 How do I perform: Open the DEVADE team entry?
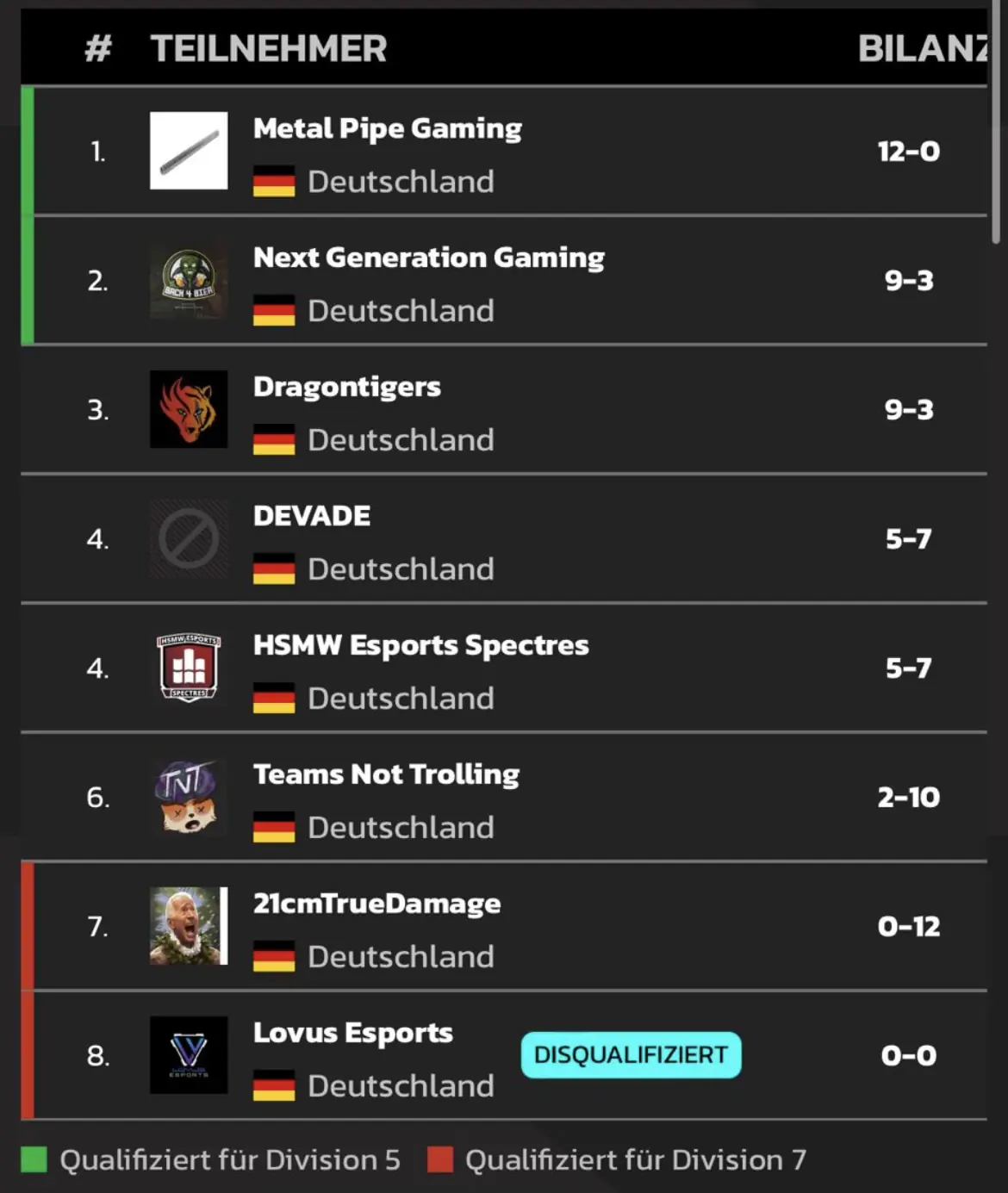tap(312, 516)
